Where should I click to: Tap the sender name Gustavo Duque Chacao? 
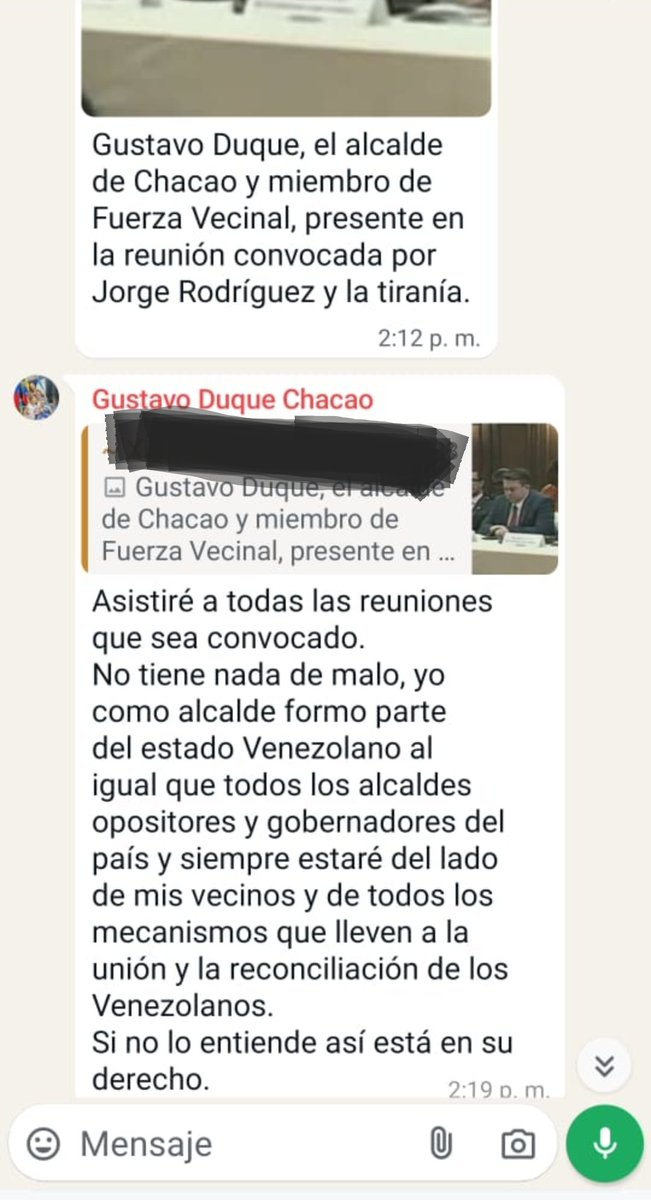point(233,400)
